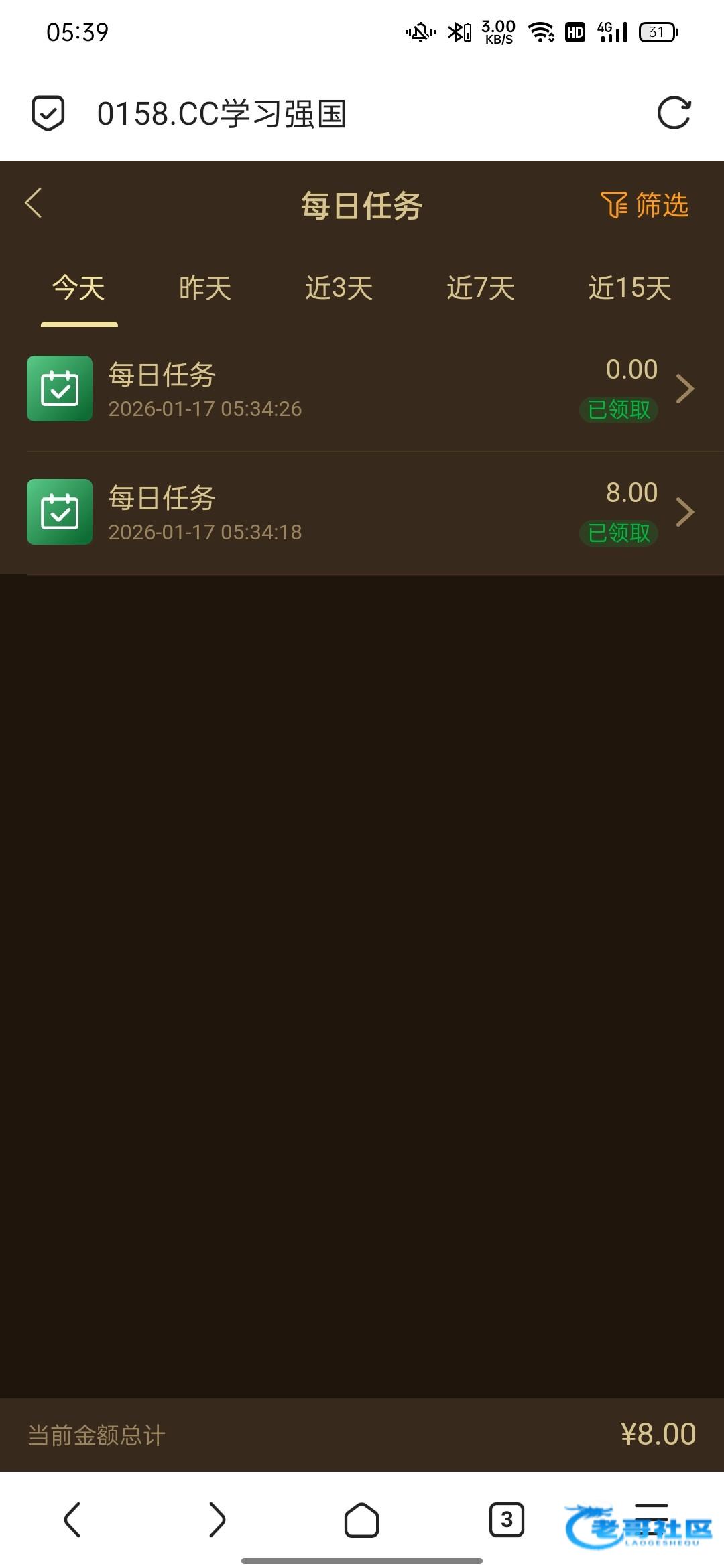Switch to the 昨天 tab
Image resolution: width=724 pixels, height=1568 pixels.
pos(205,289)
